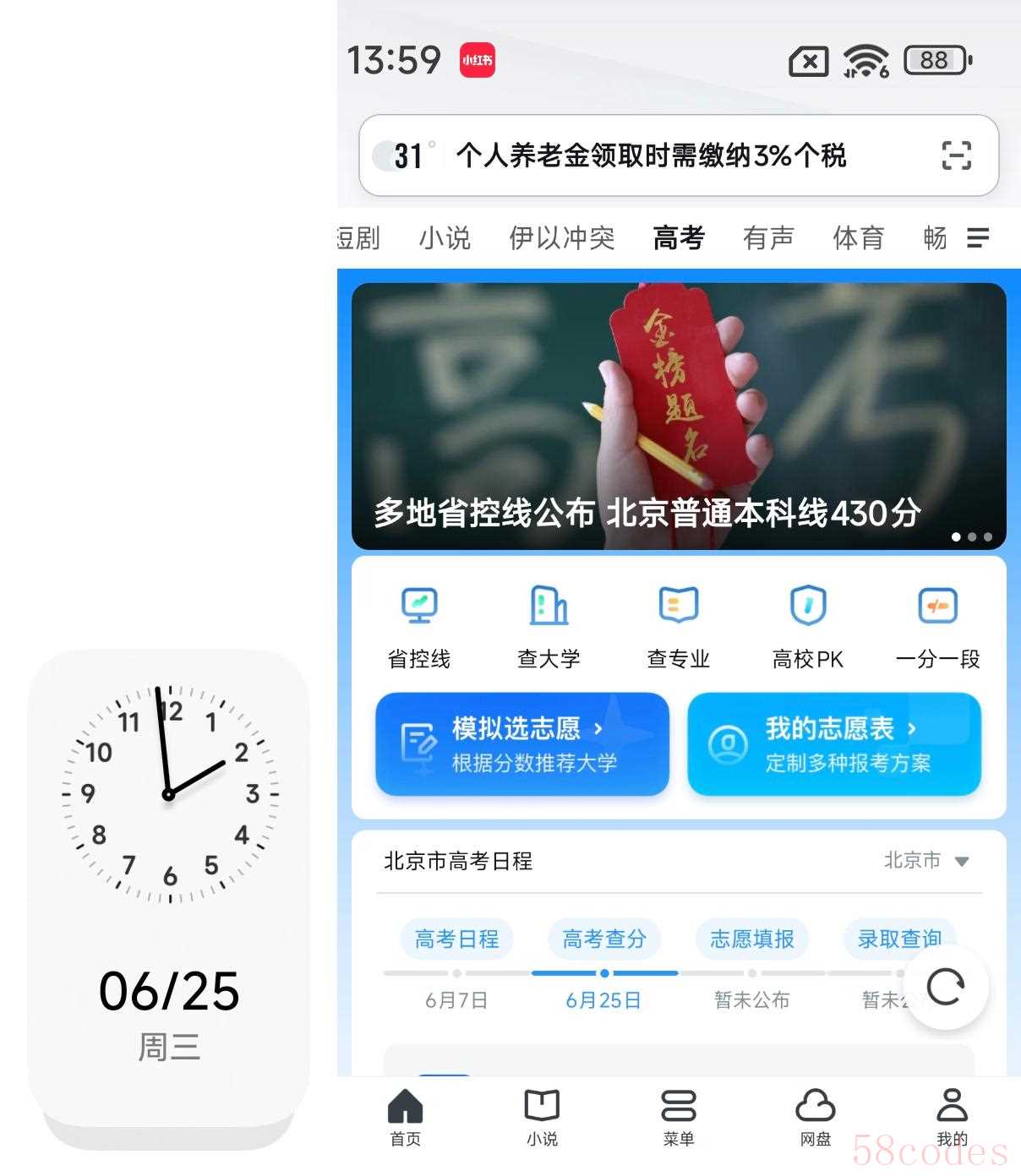Switch to the 伊以冲突 channel tab

[x=561, y=238]
